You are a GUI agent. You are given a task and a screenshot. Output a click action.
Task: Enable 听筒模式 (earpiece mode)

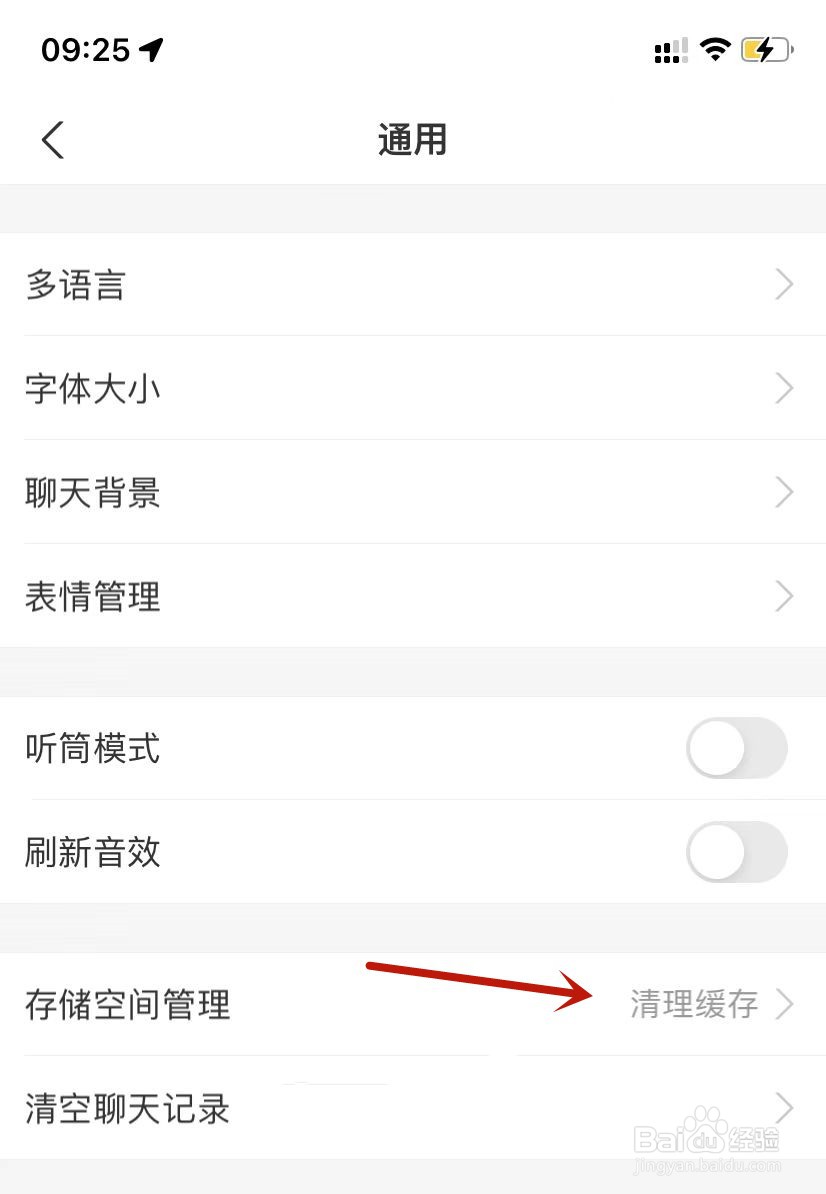pyautogui.click(x=737, y=748)
